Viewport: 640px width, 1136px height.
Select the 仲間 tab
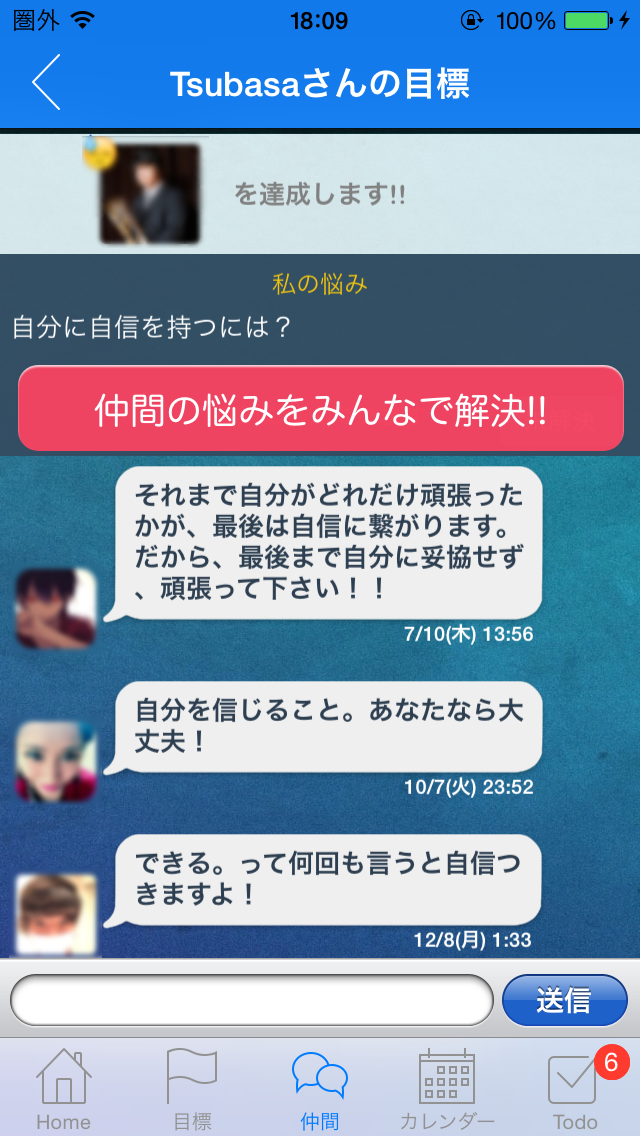click(320, 1088)
